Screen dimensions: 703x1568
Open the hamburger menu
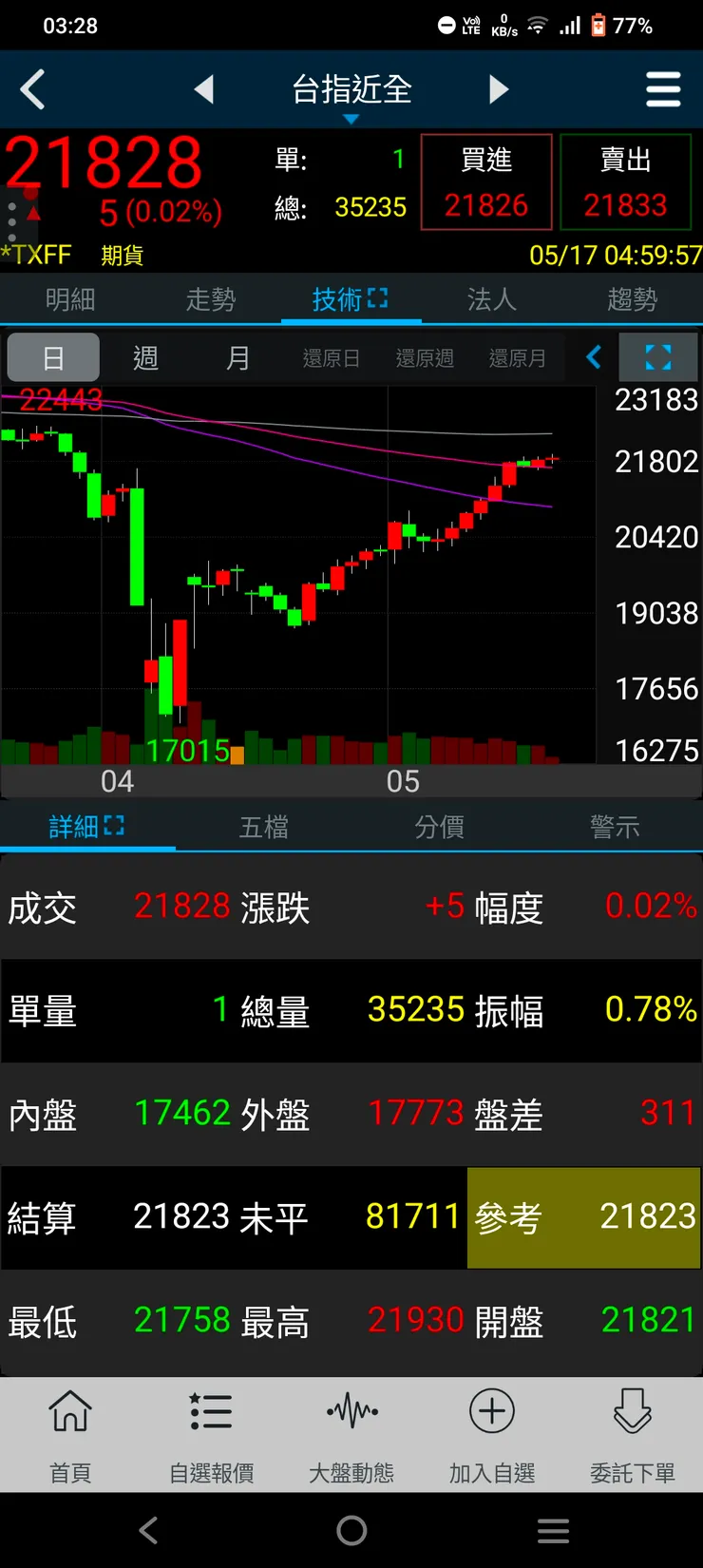click(662, 90)
